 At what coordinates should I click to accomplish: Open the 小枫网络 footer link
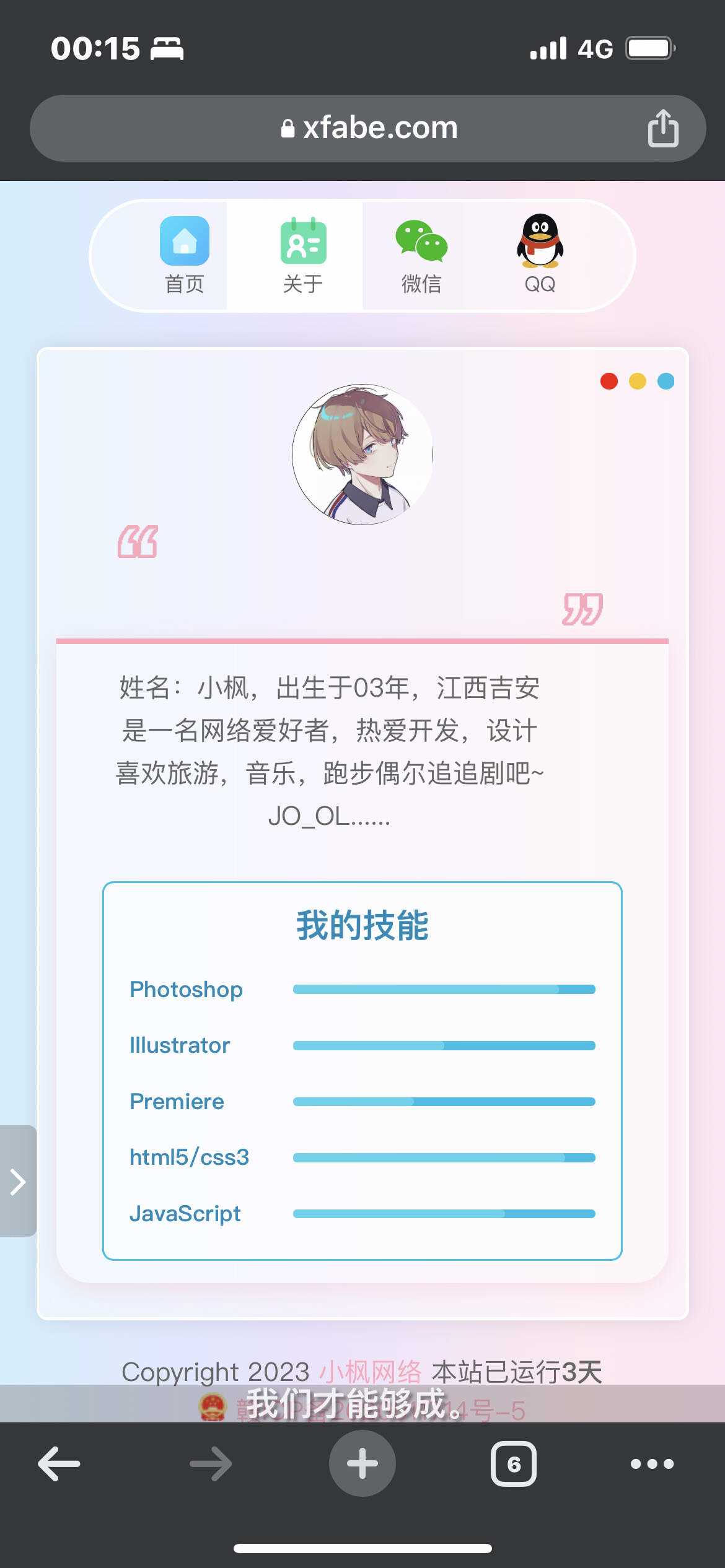coord(370,1372)
